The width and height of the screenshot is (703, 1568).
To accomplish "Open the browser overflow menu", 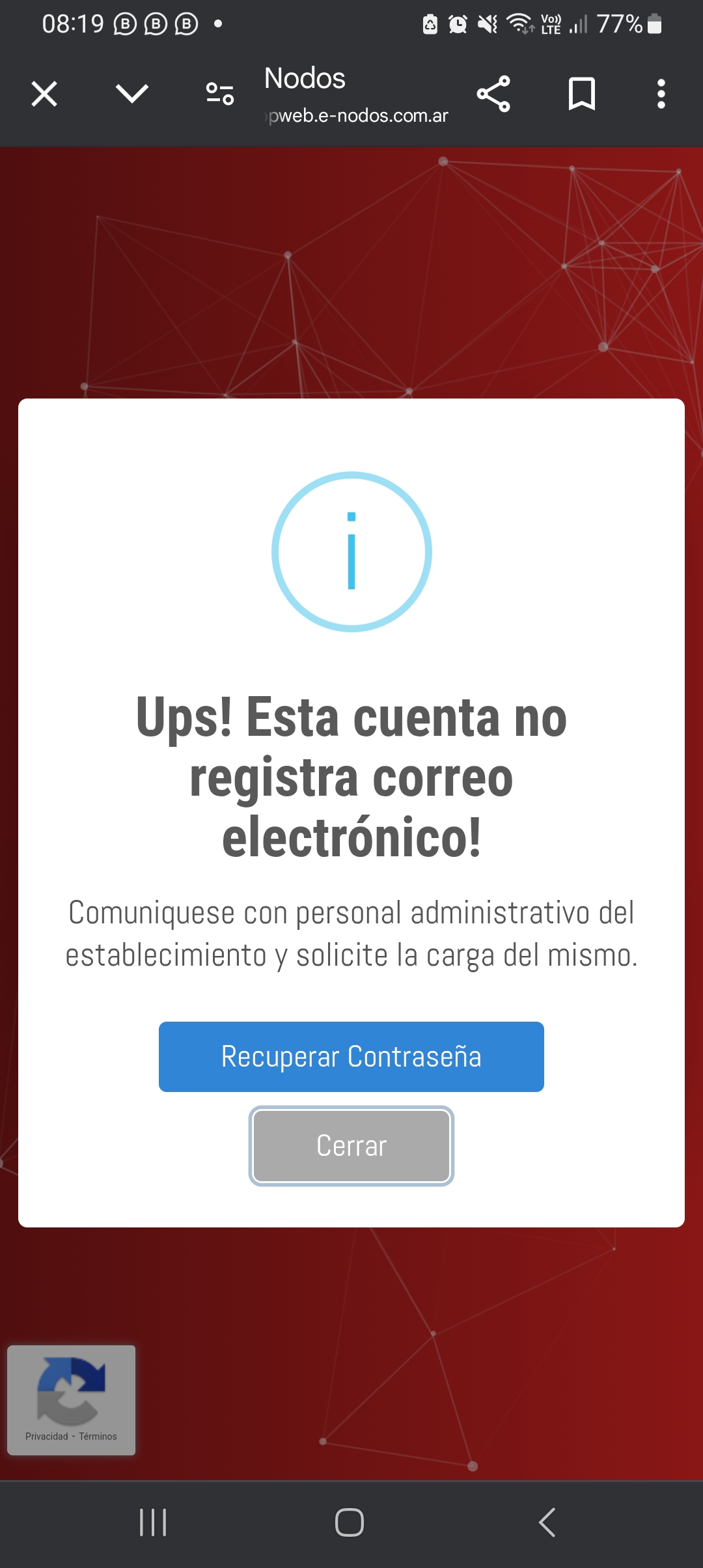I will point(661,94).
